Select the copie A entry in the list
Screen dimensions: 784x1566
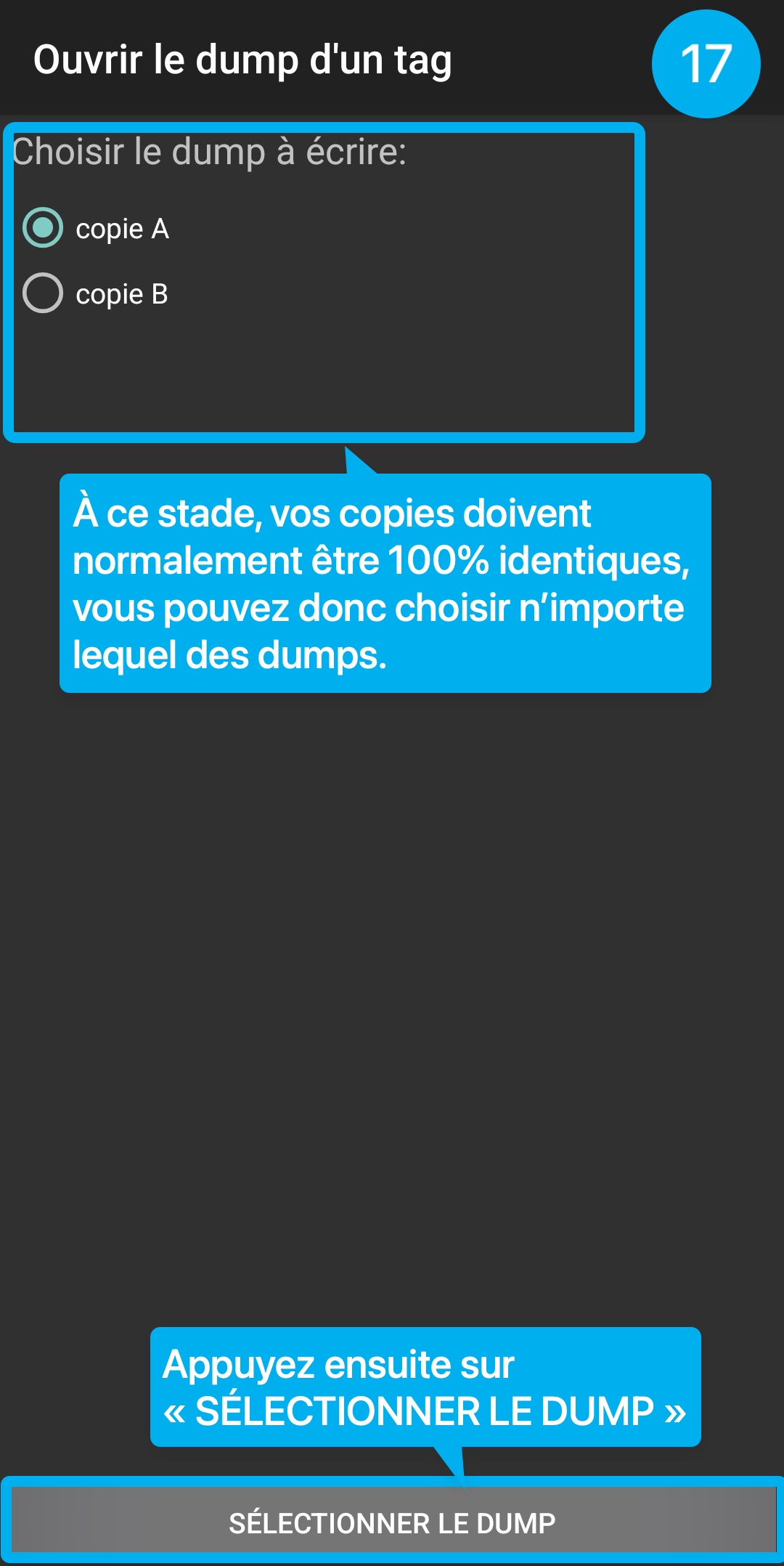(x=122, y=229)
